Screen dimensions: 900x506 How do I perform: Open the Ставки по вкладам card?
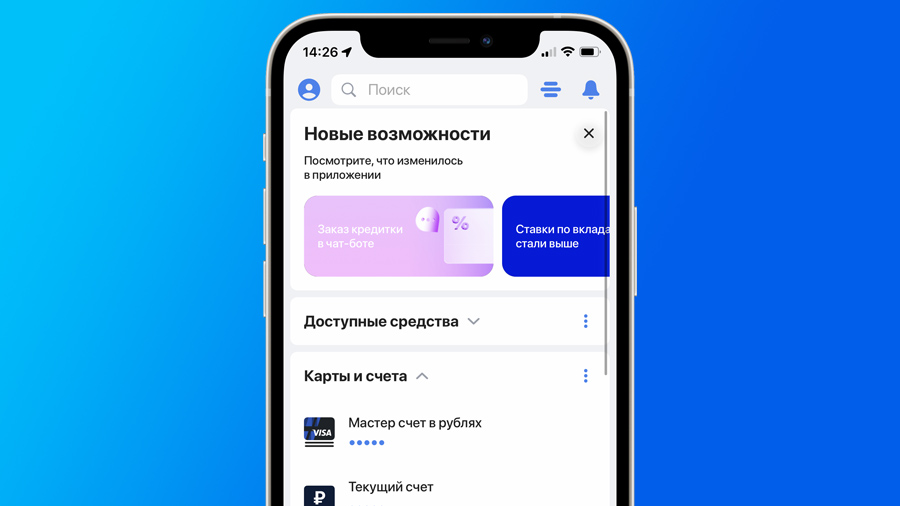(556, 236)
